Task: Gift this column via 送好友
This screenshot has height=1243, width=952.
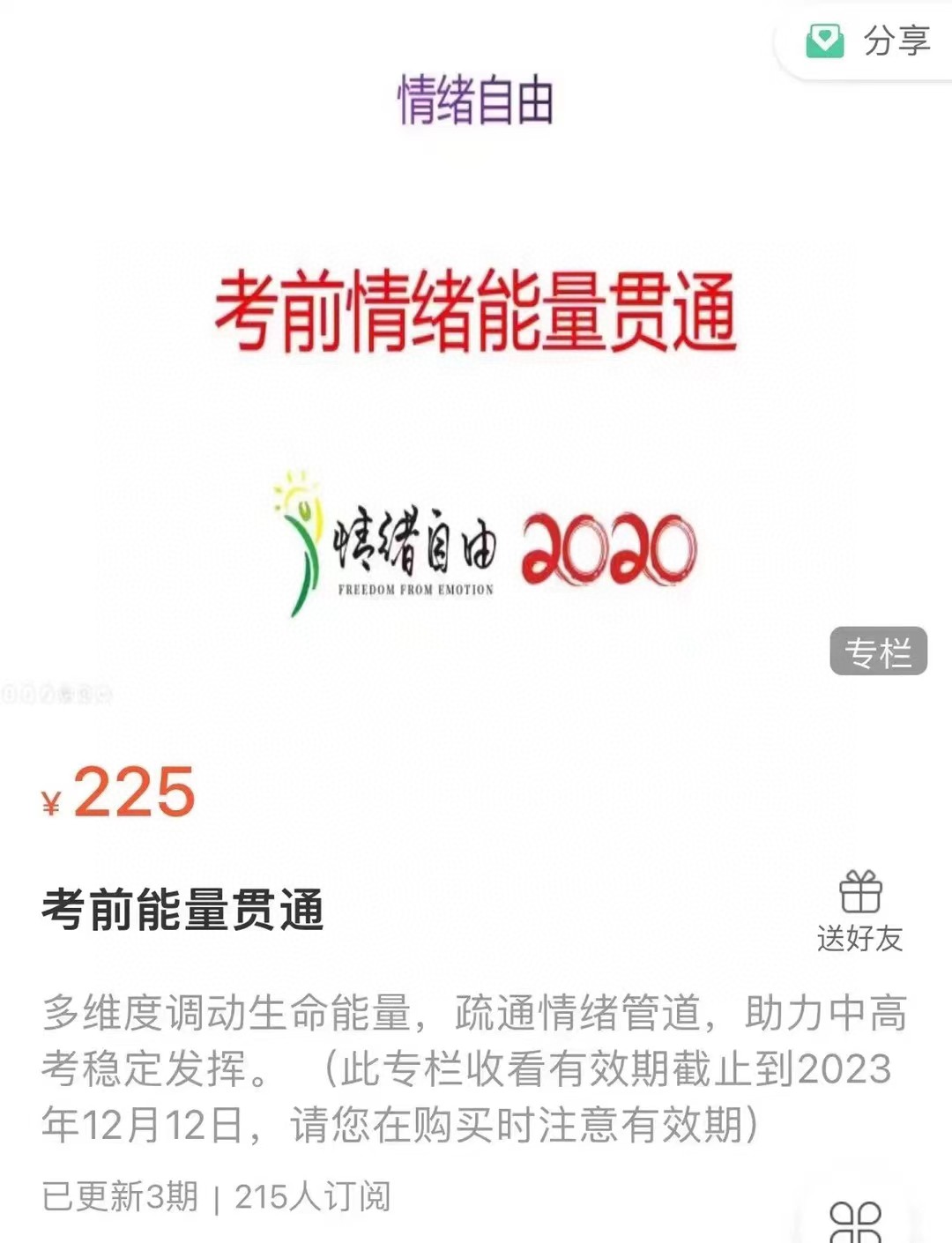Action: pos(860,912)
